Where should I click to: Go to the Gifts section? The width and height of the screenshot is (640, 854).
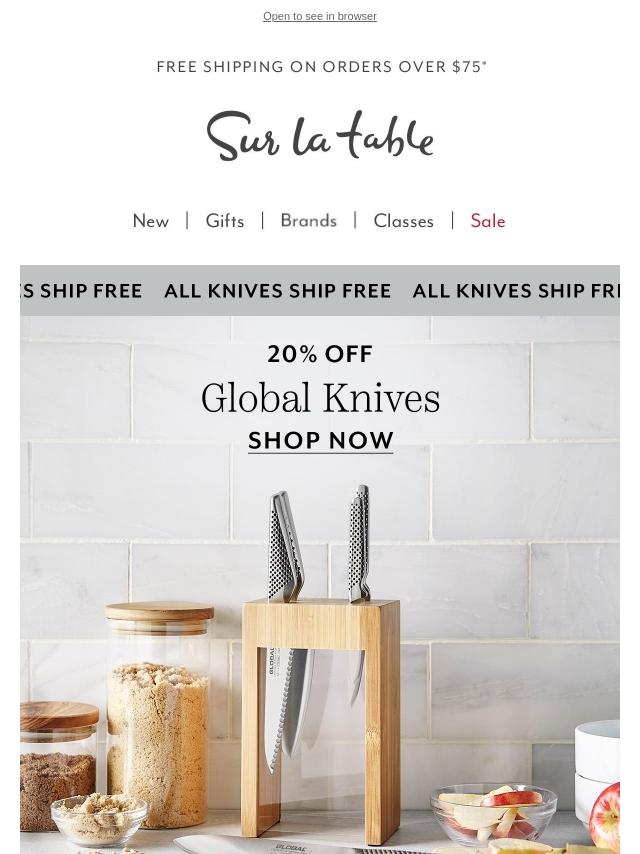(225, 221)
